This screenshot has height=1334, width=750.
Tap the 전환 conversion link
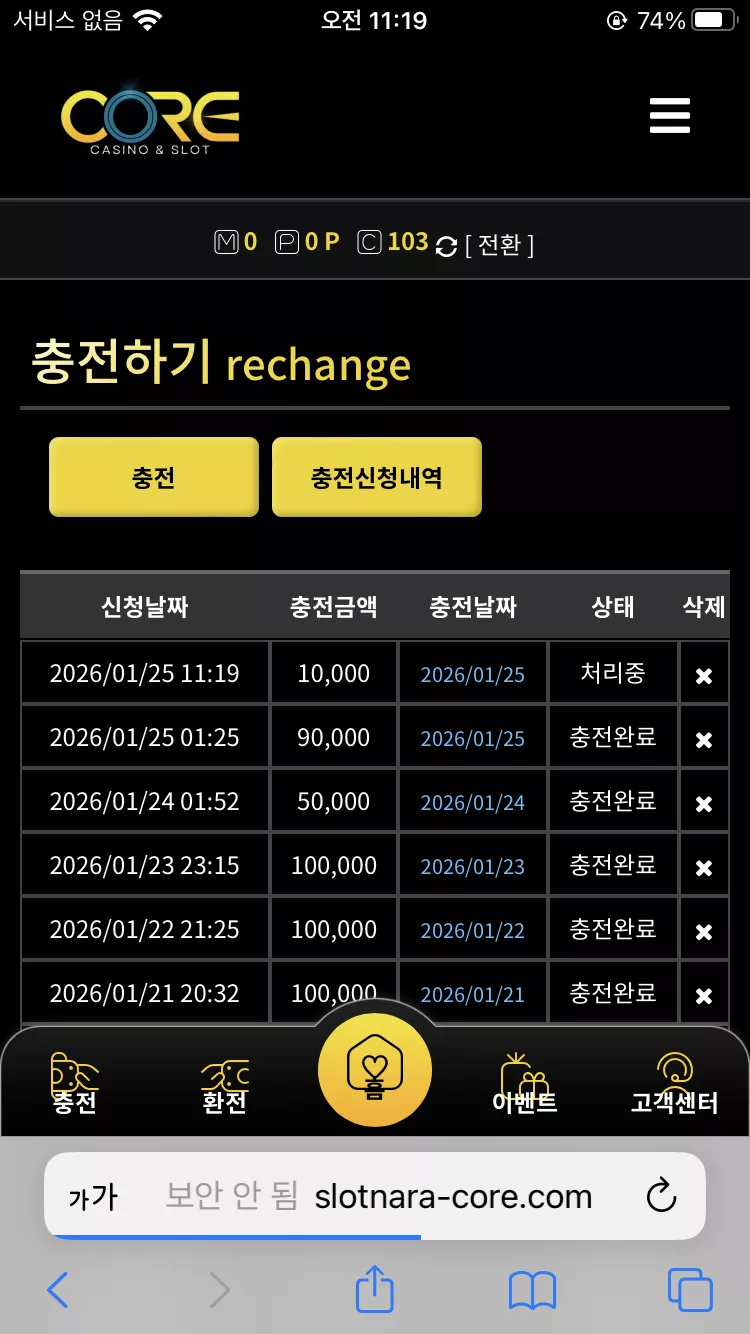point(500,245)
